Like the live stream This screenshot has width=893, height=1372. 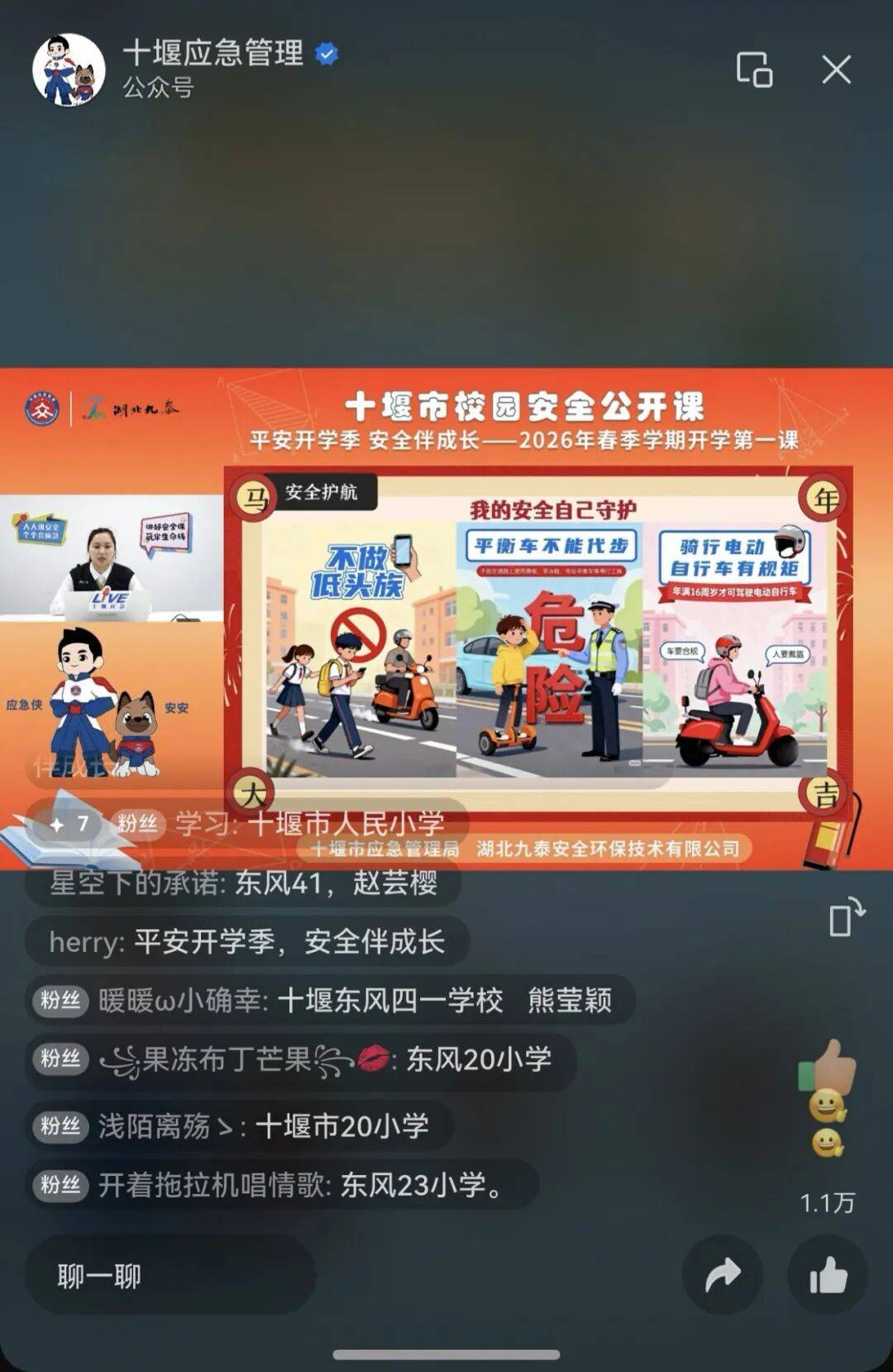point(828,1275)
